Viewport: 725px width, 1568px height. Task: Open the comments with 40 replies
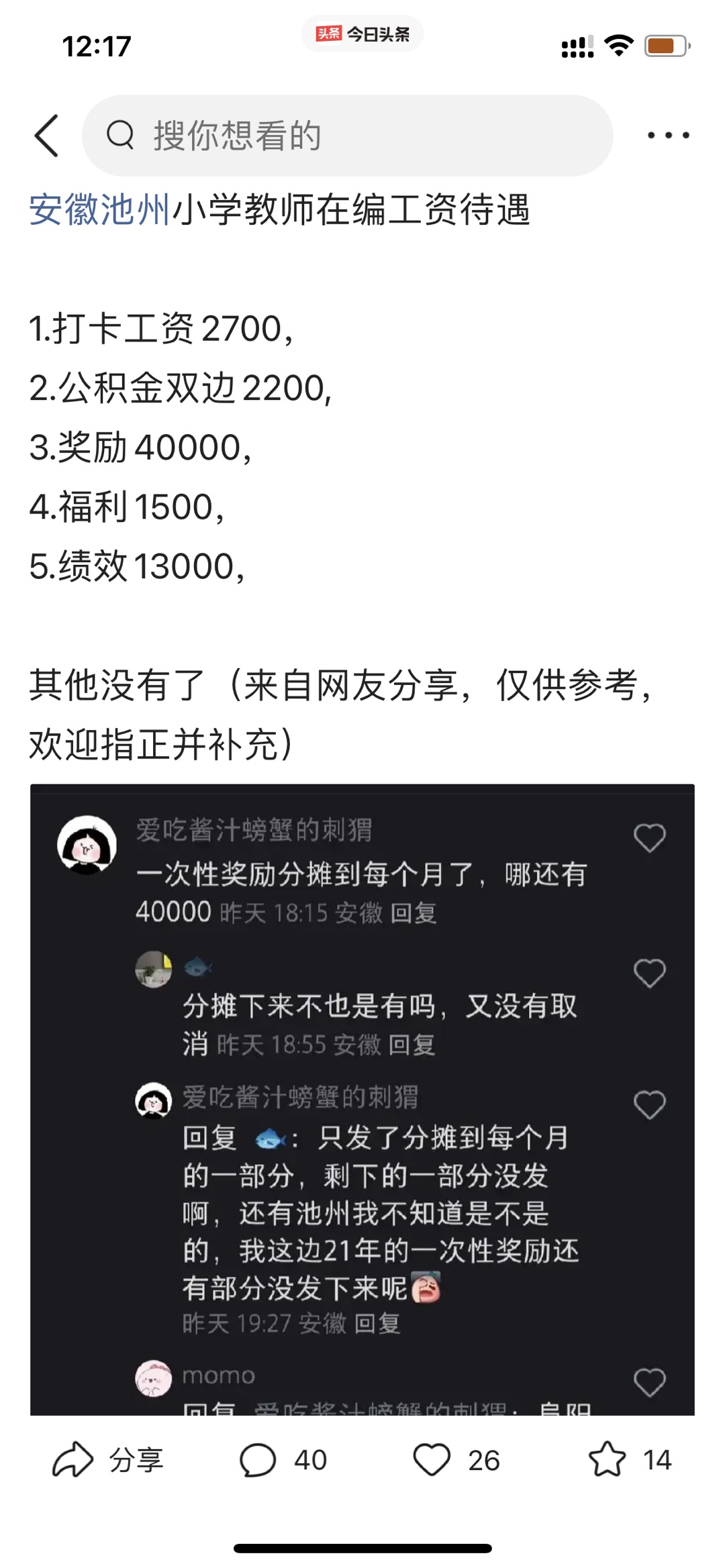point(283,1460)
